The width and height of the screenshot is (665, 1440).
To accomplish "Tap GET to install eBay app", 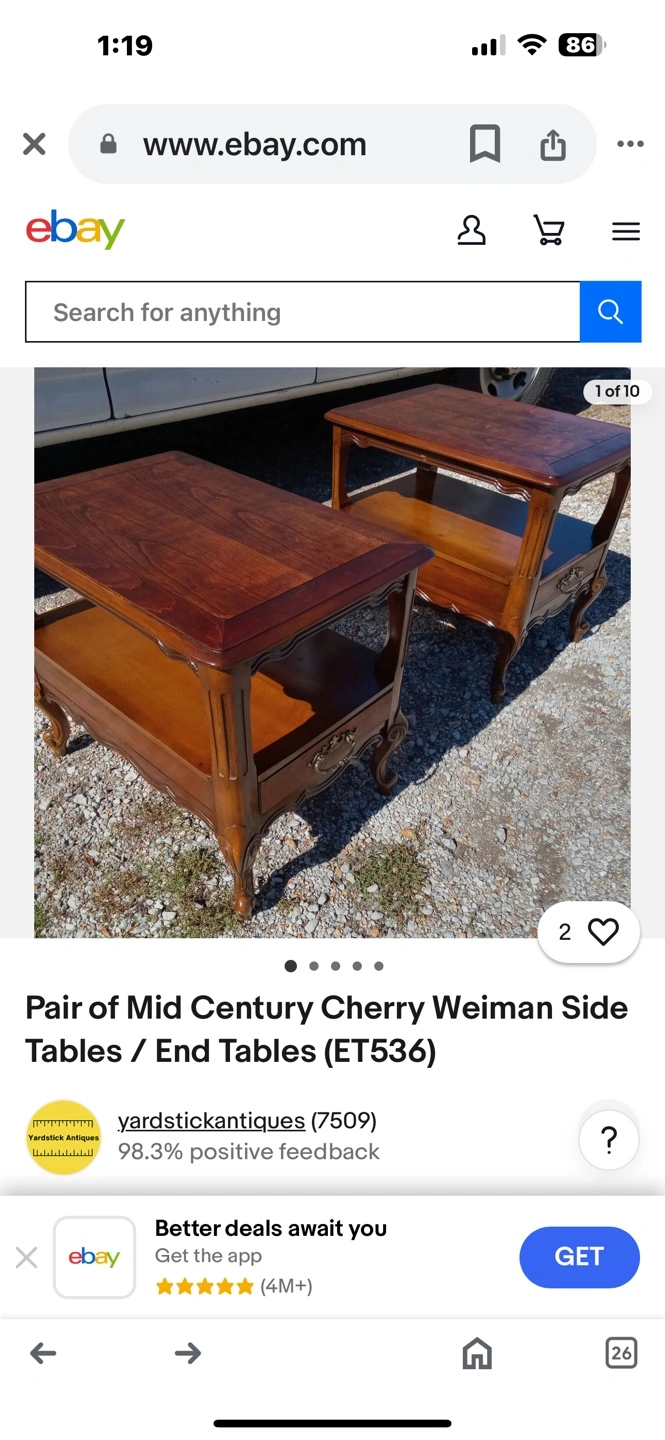I will 579,1257.
